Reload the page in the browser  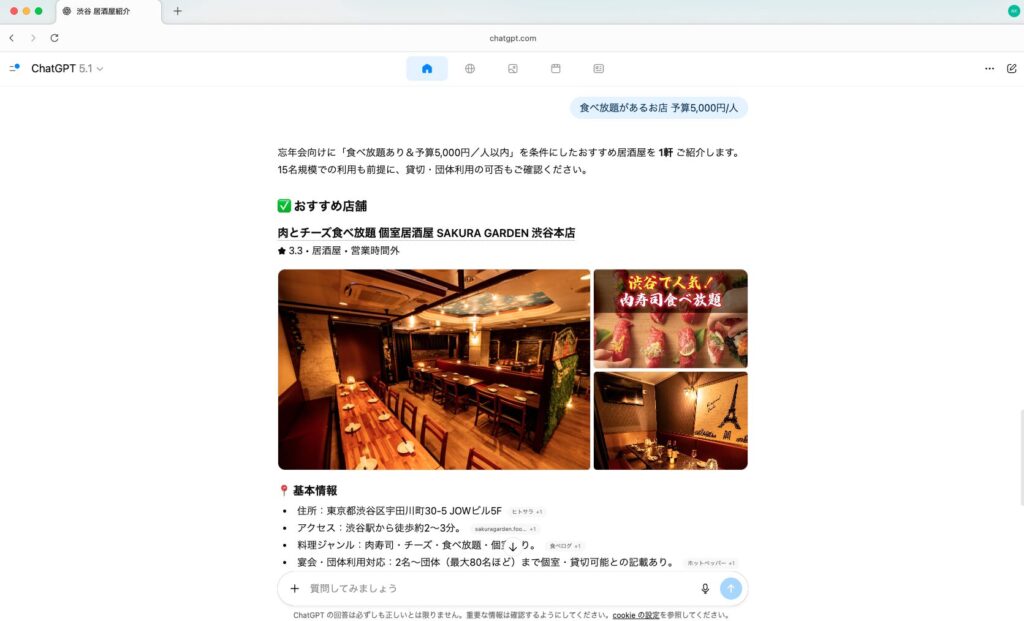point(54,38)
